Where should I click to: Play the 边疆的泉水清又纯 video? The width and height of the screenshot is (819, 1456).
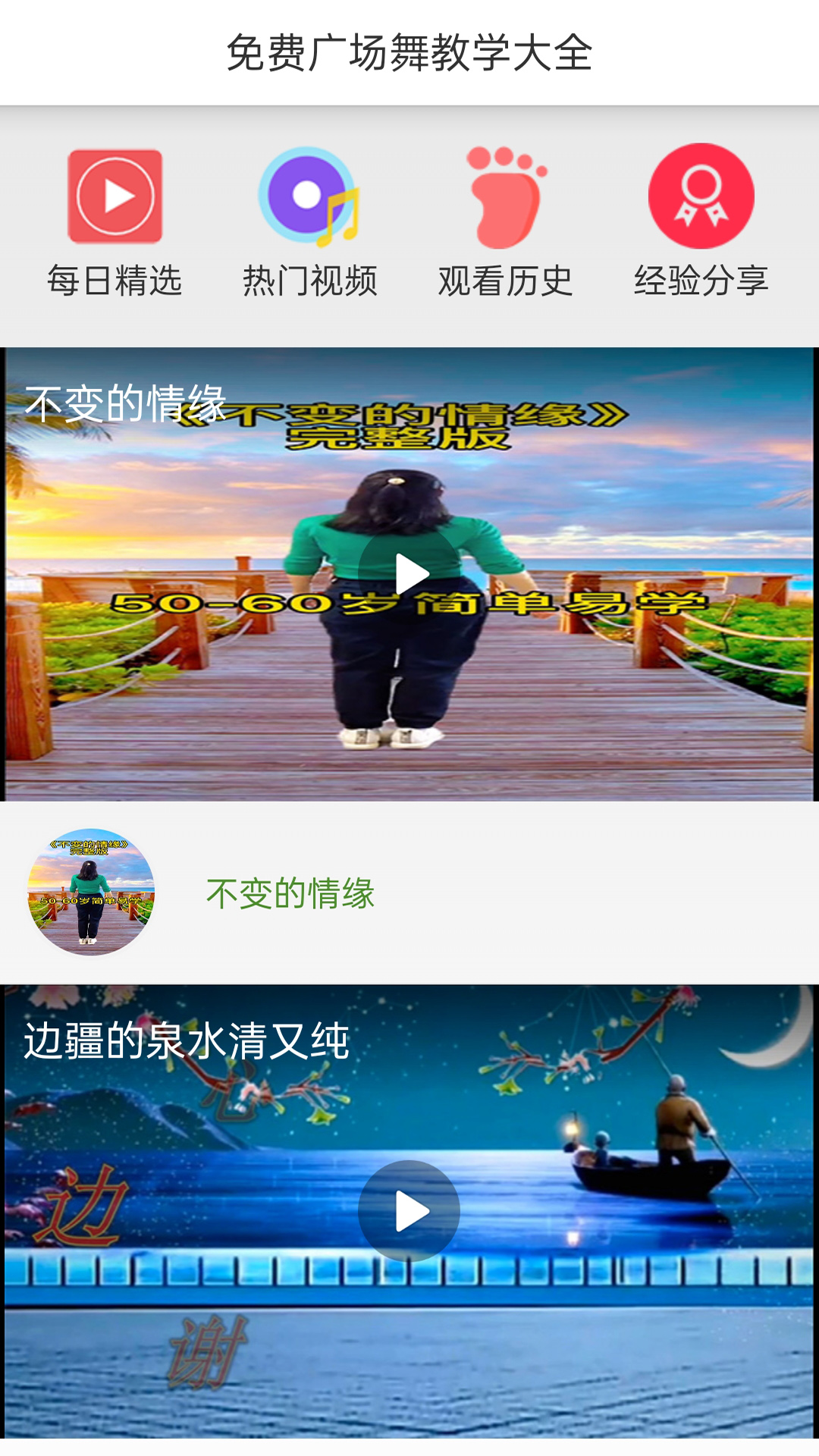409,1211
